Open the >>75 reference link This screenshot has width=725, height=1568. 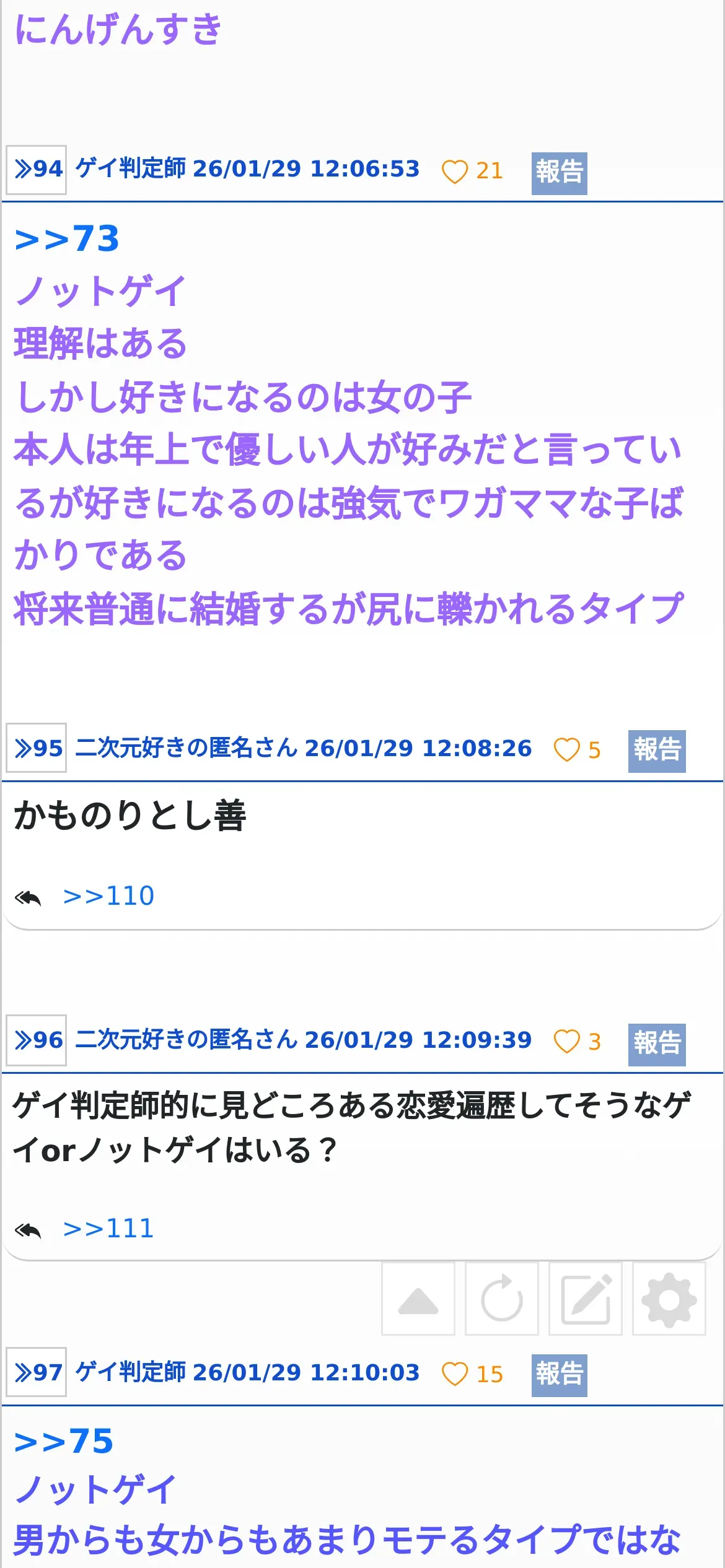tap(64, 1441)
